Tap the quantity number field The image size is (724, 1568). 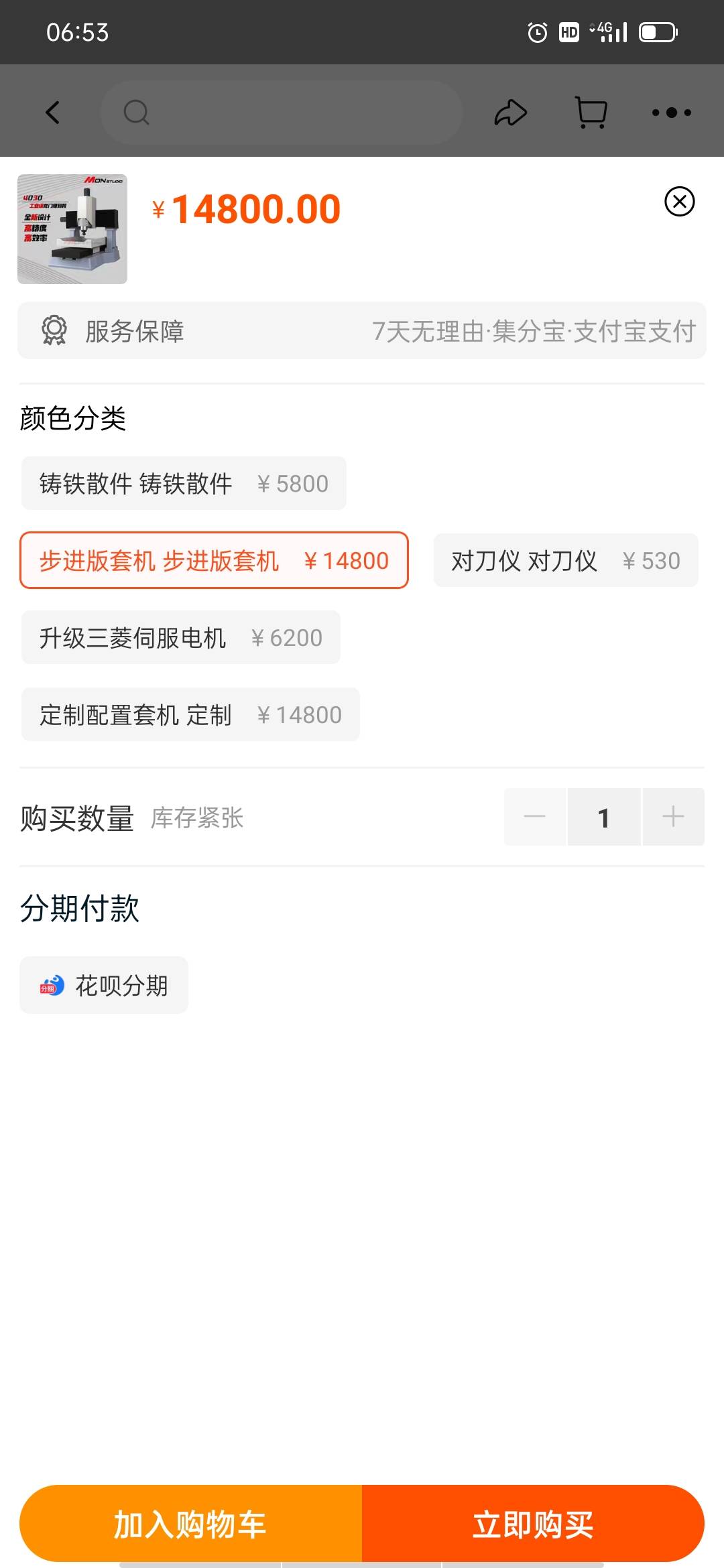click(604, 817)
